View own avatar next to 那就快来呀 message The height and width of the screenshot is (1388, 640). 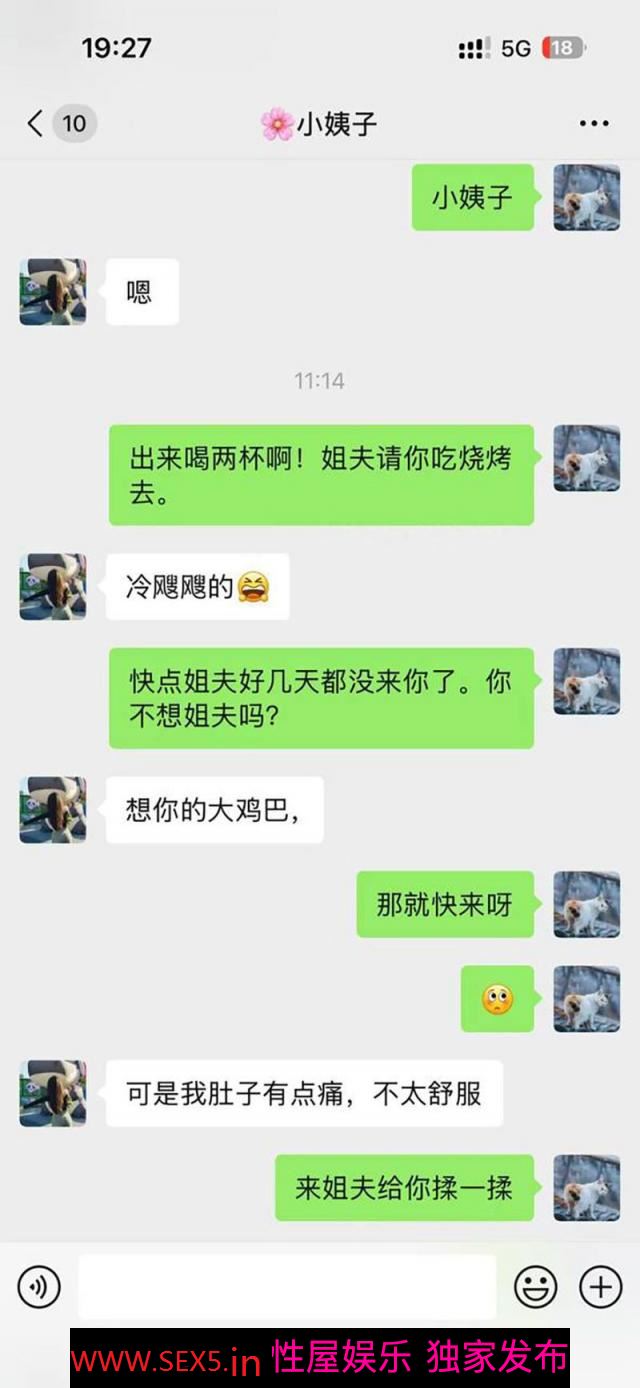(x=587, y=904)
